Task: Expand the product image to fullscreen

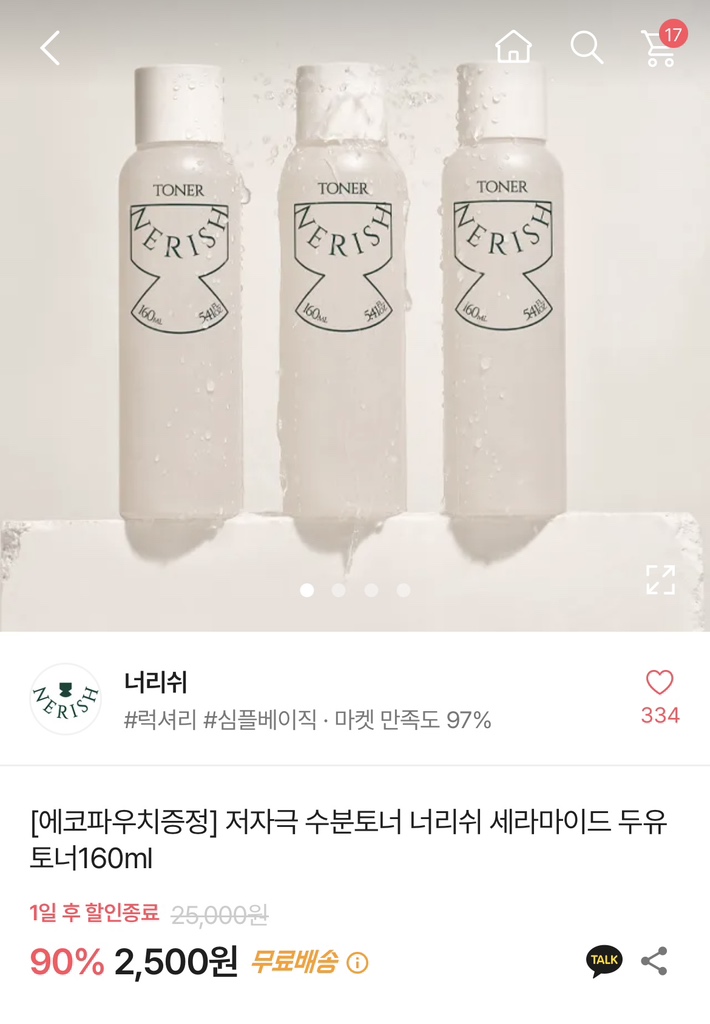Action: coord(660,580)
